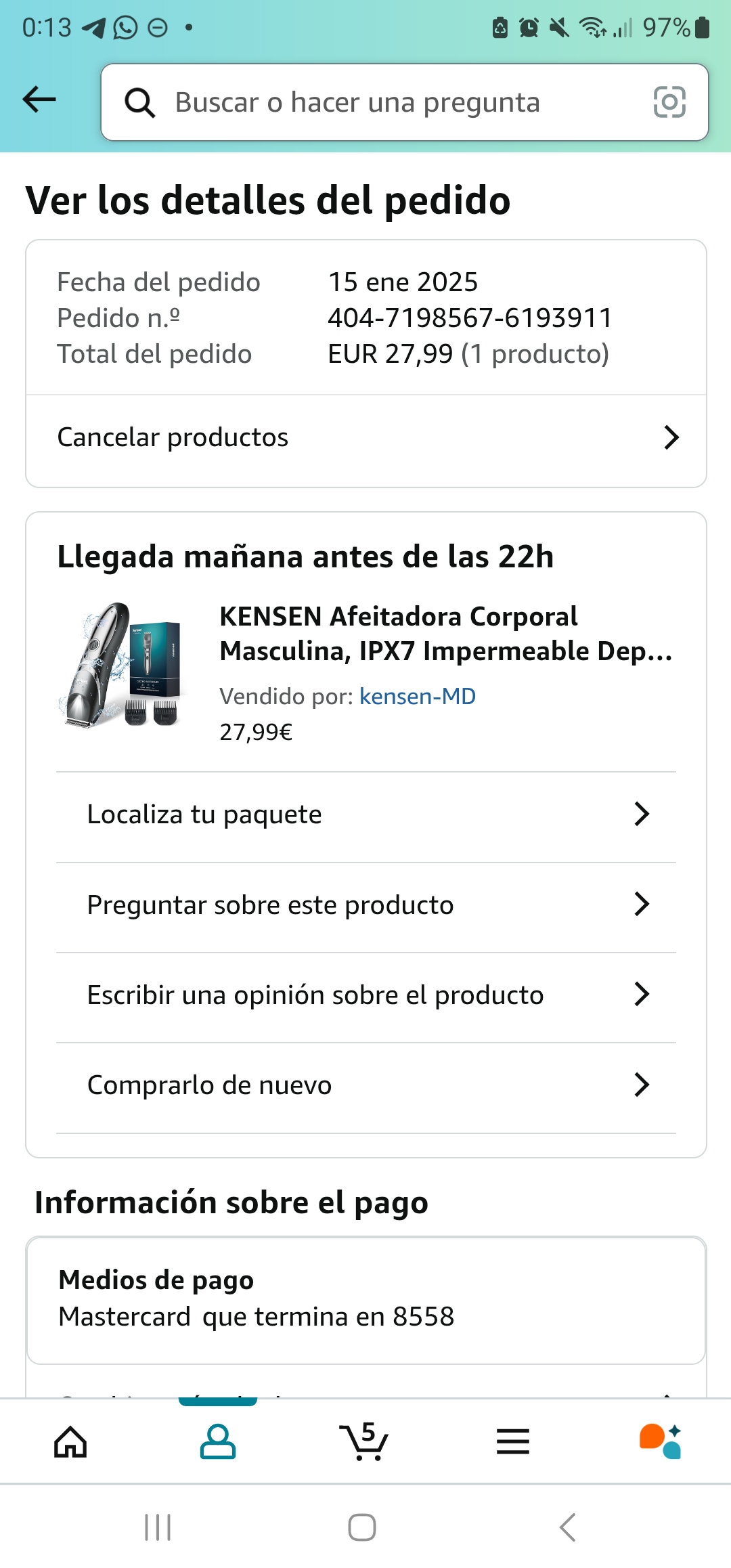Select Localiza tu paquete
Screen dimensions: 731x1568
pyautogui.click(x=365, y=814)
